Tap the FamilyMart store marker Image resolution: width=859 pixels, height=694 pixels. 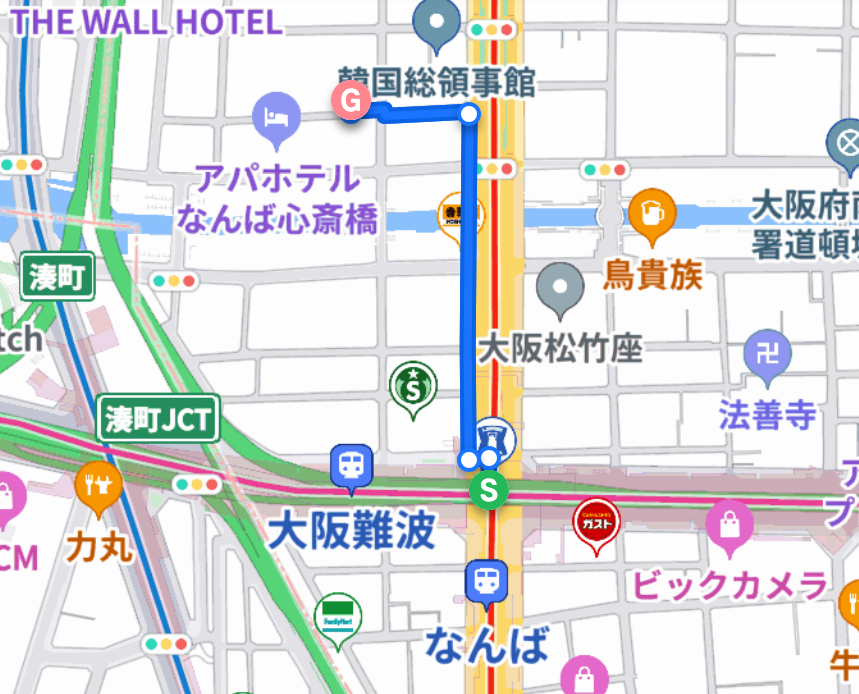(336, 616)
